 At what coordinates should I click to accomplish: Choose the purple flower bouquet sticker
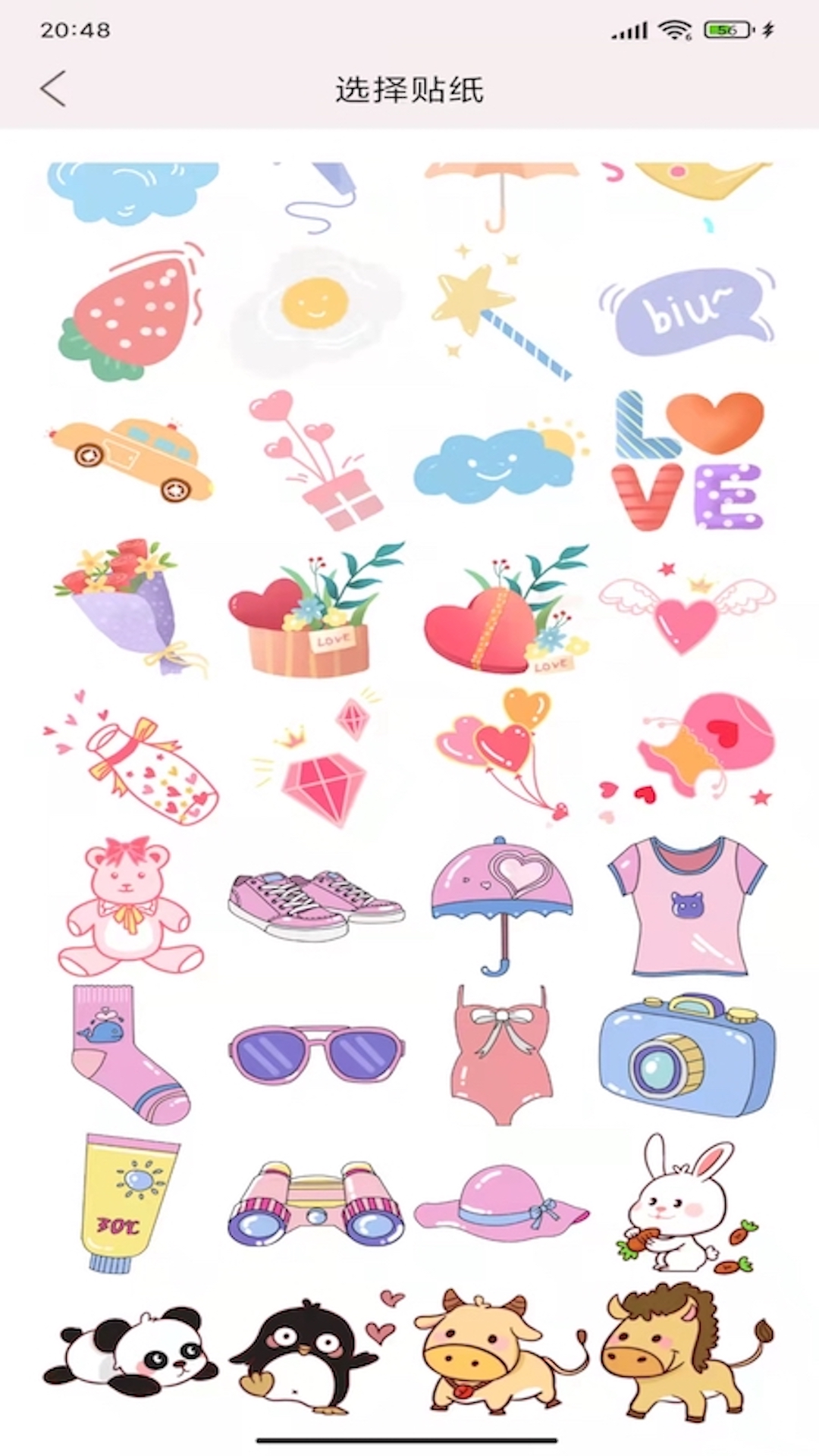130,607
